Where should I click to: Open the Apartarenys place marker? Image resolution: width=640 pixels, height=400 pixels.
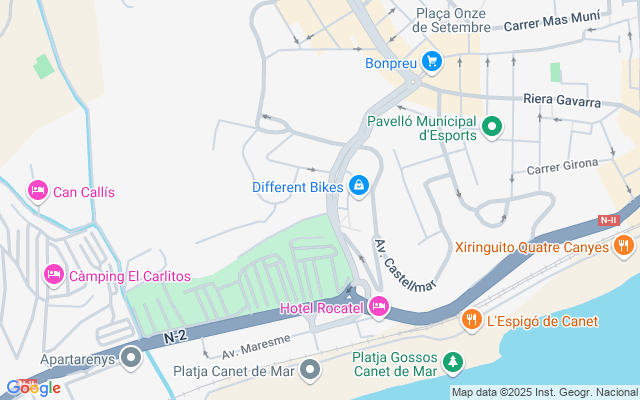pyautogui.click(x=129, y=357)
